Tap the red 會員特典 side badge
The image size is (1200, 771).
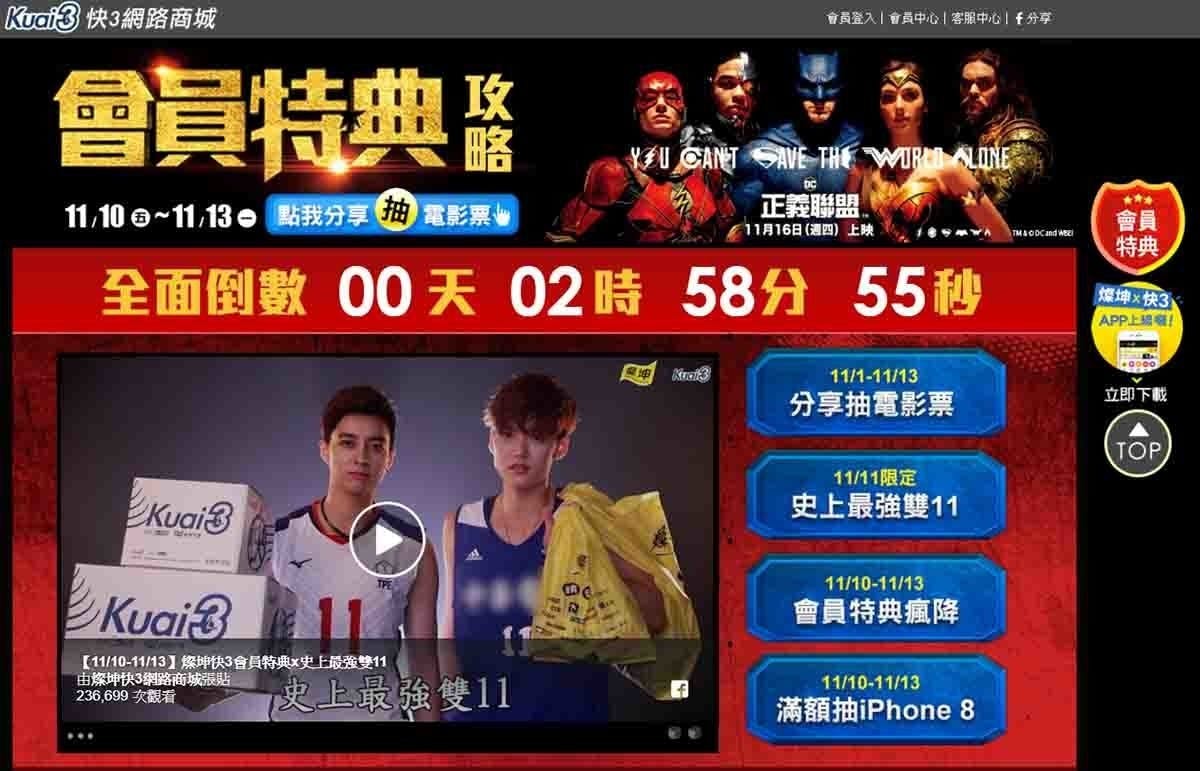tap(1137, 229)
